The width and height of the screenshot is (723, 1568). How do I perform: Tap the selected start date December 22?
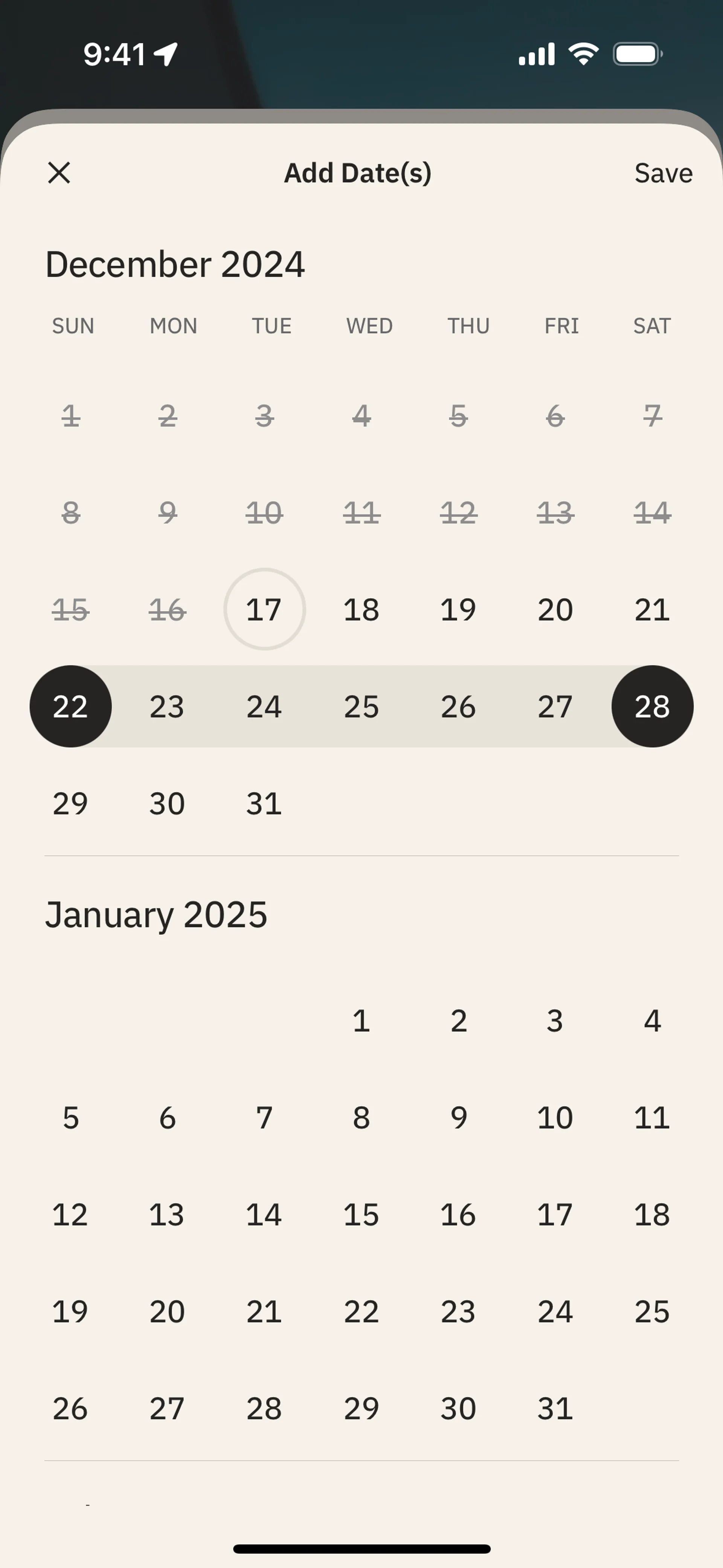pos(70,706)
